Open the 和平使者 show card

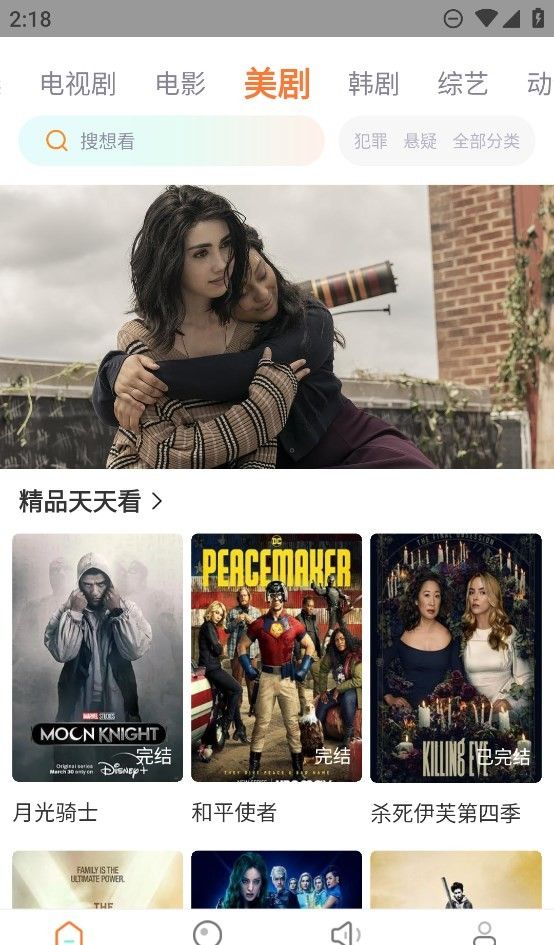coord(276,679)
